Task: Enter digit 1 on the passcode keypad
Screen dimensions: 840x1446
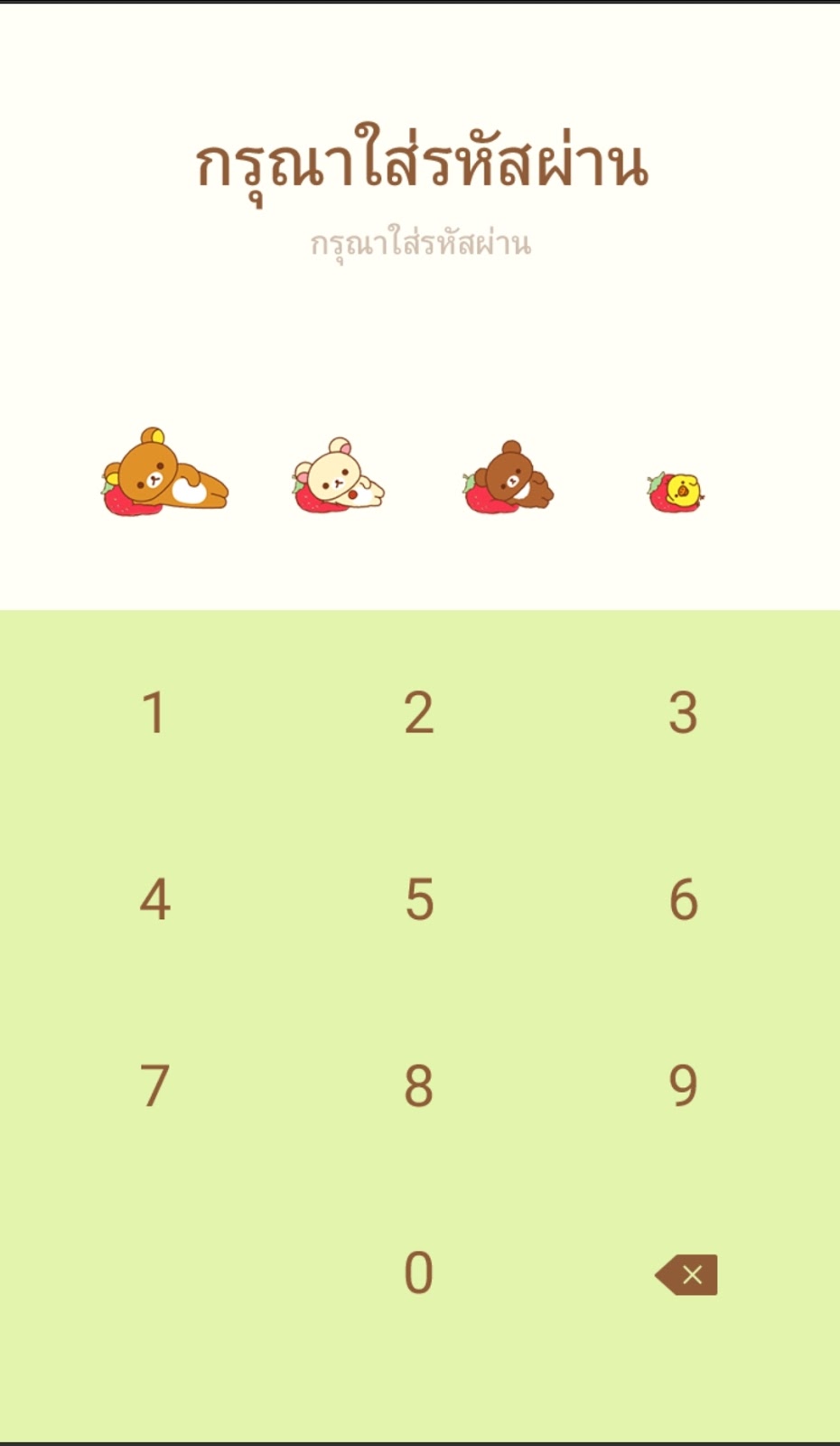Action: coord(154,713)
